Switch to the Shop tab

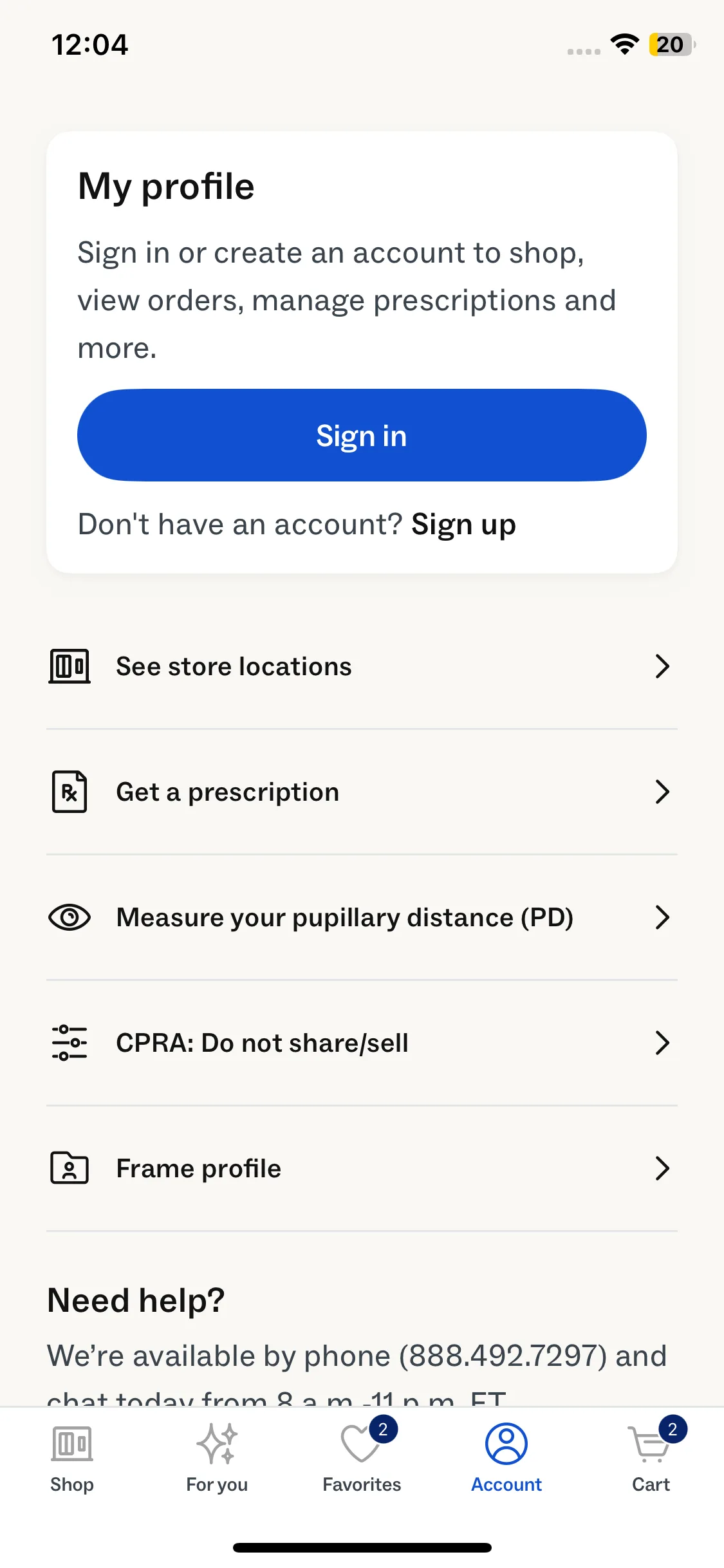[72, 1458]
